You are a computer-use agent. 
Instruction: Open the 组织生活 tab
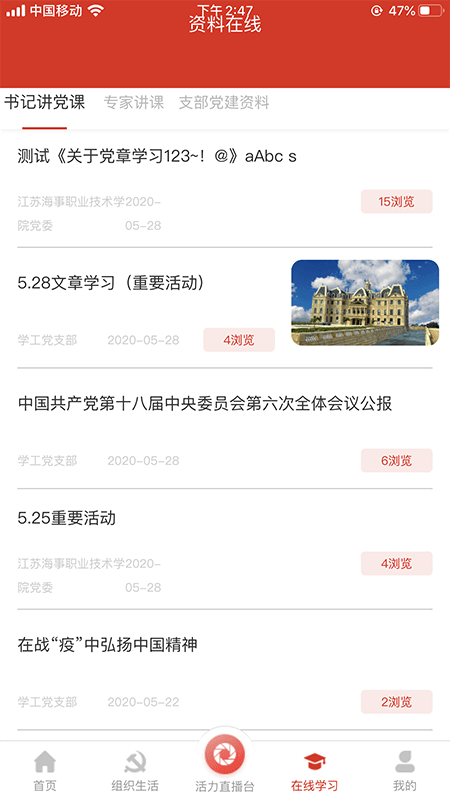point(135,770)
